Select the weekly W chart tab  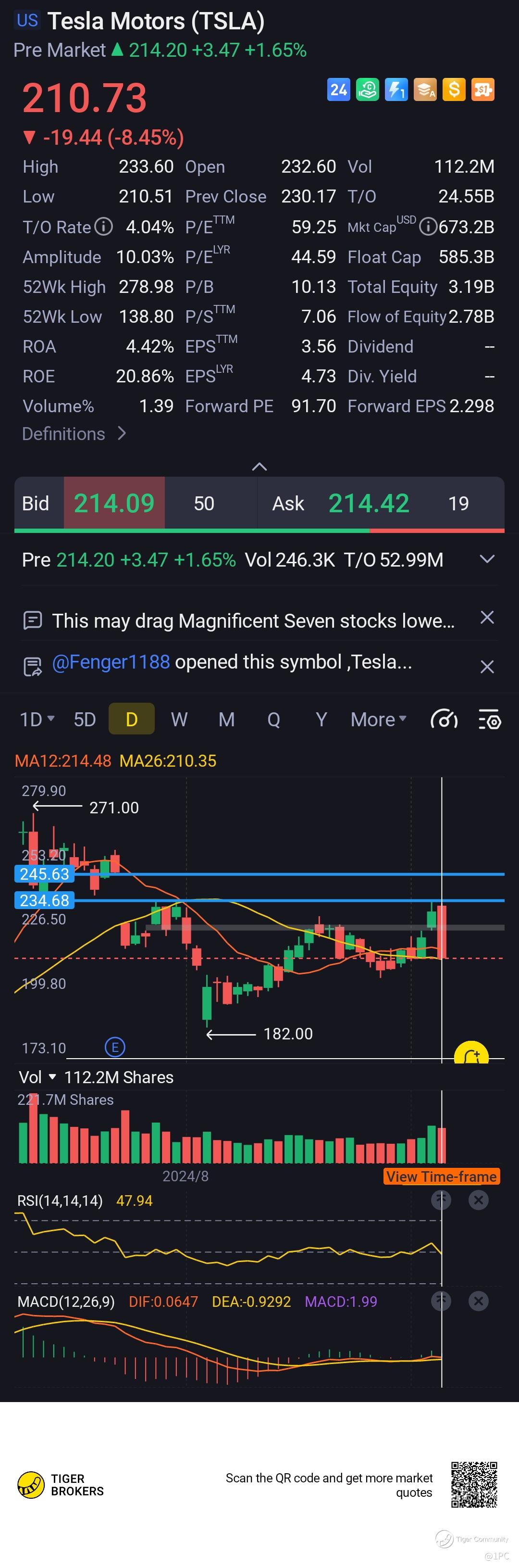click(179, 720)
